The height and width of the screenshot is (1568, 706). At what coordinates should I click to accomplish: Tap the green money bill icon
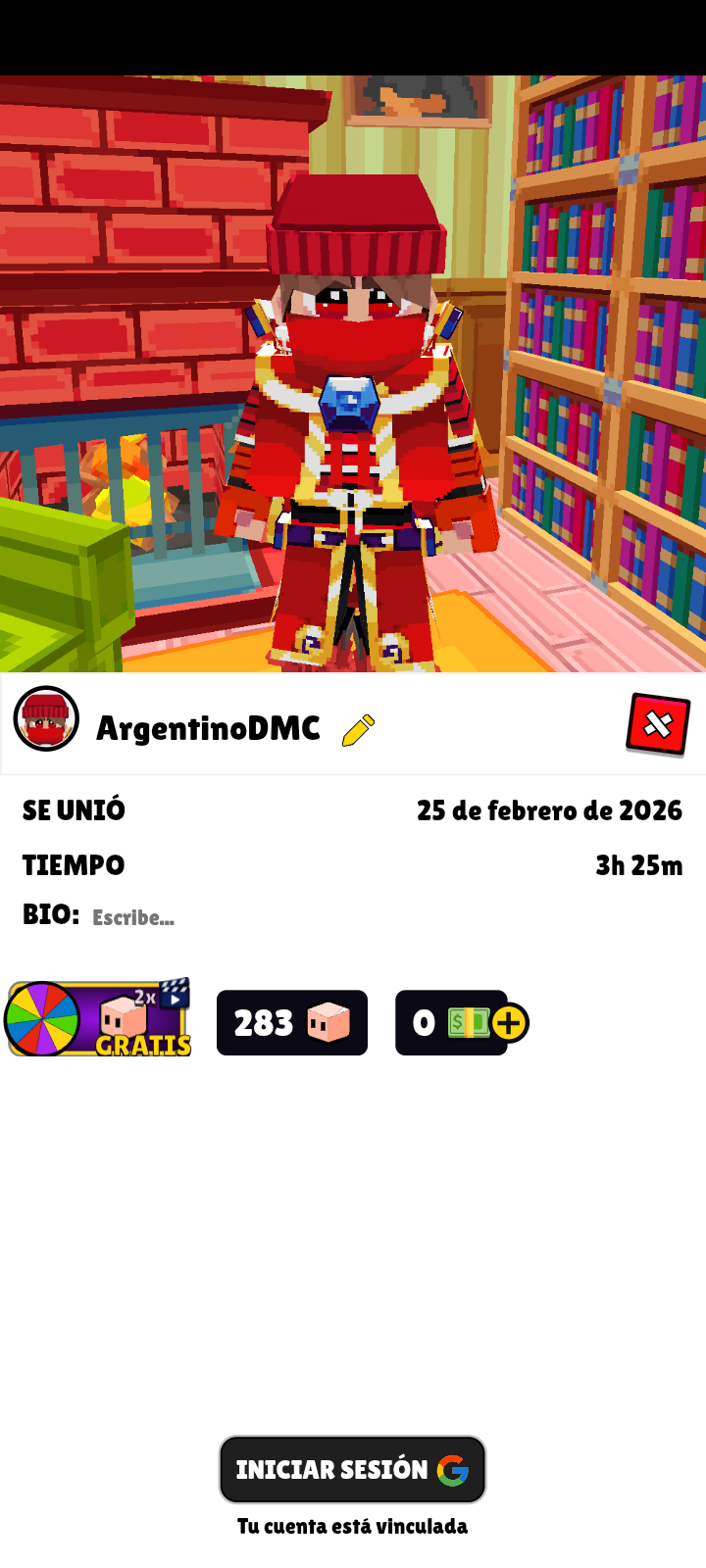click(469, 1022)
